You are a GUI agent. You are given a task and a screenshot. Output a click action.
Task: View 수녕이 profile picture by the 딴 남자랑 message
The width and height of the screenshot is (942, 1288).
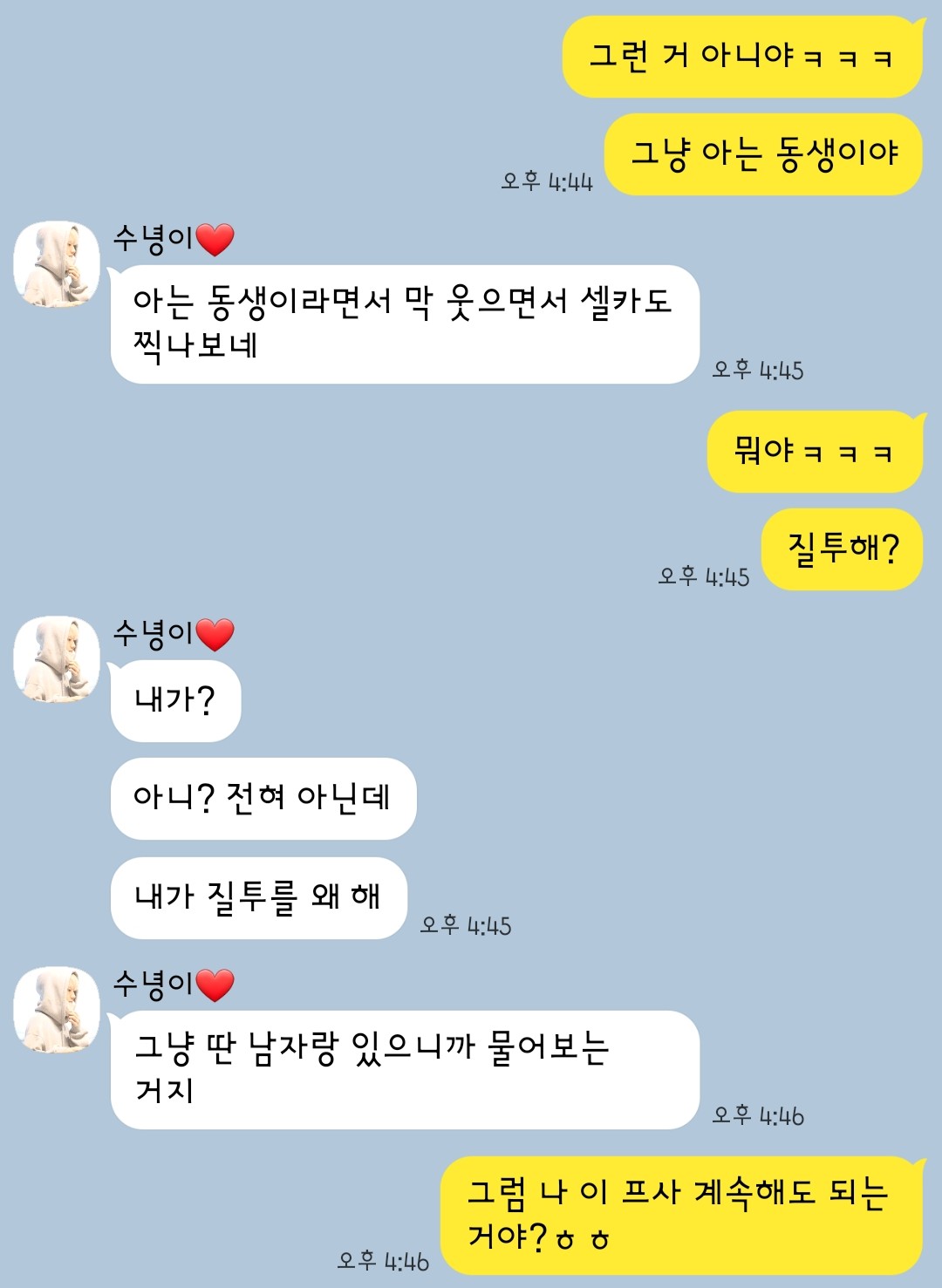pyautogui.click(x=57, y=1010)
